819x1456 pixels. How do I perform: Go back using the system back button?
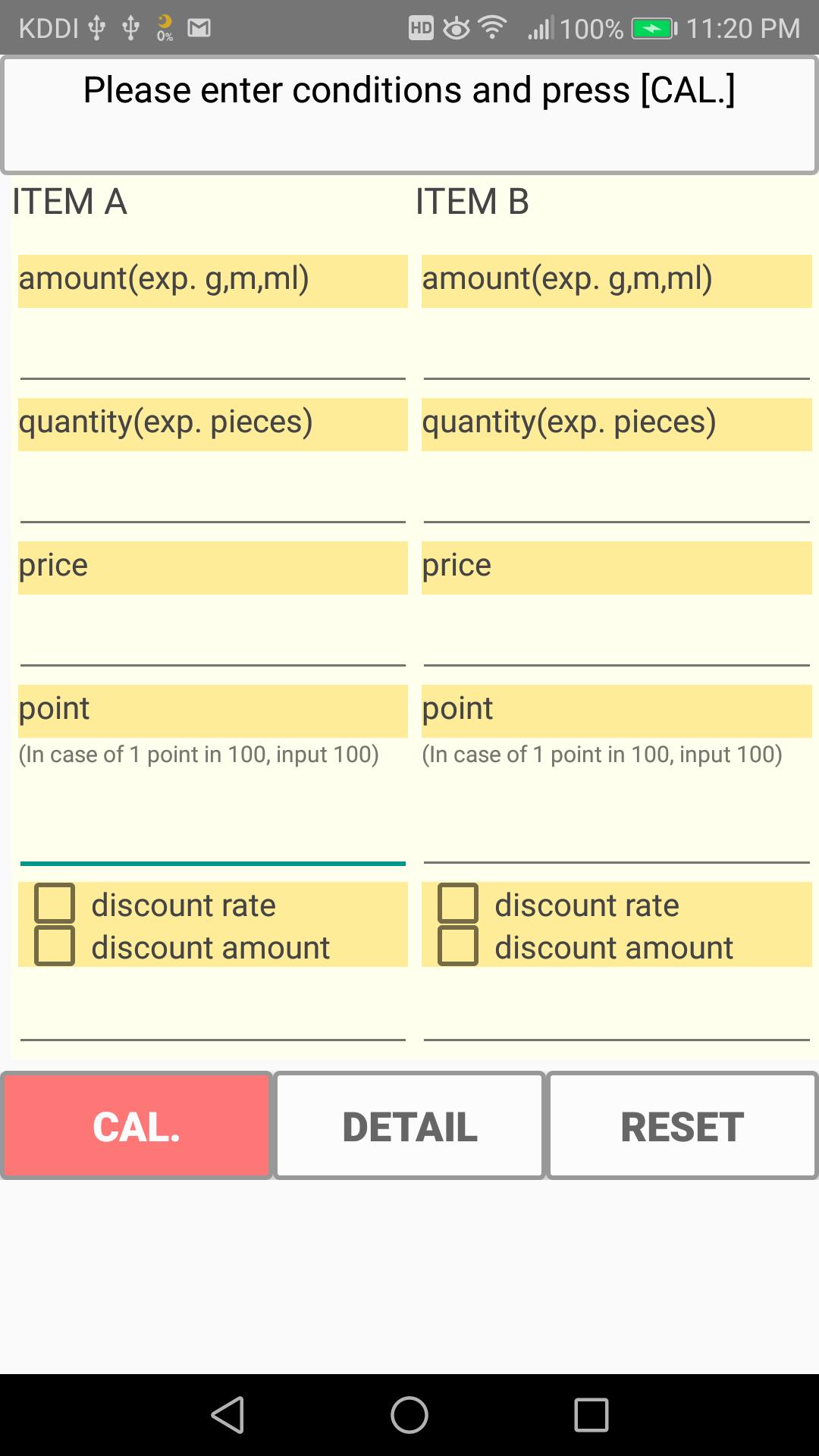click(x=227, y=1415)
